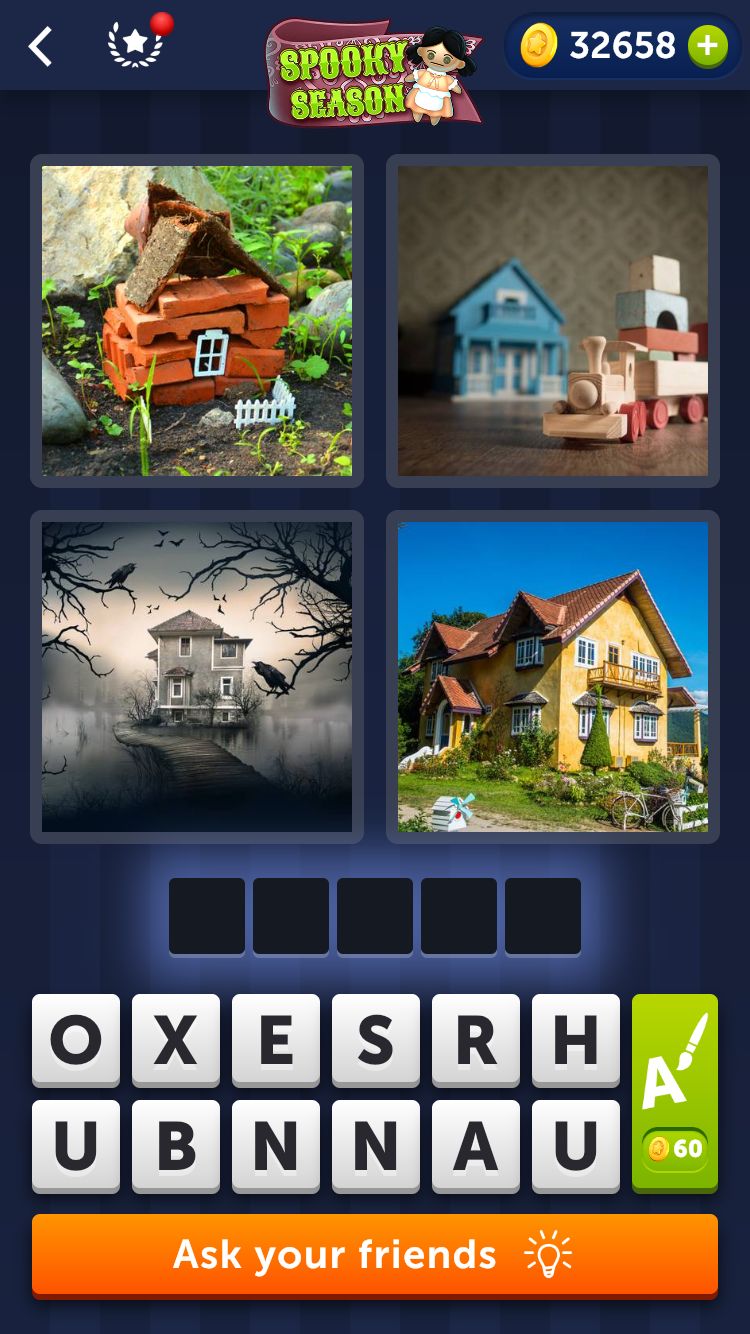Tap the letter tile R
The width and height of the screenshot is (750, 1334).
476,1040
